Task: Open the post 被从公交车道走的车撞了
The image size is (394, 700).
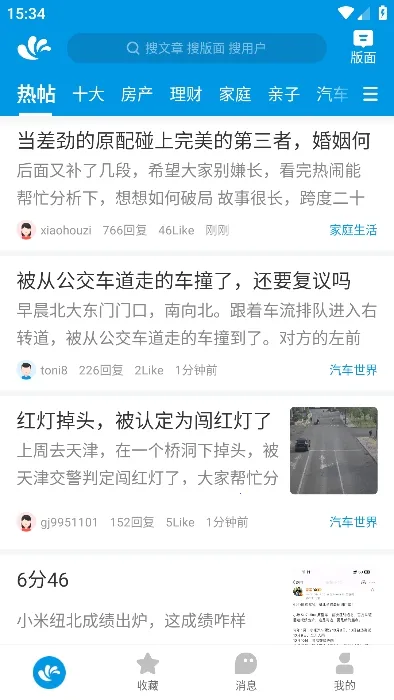Action: (x=197, y=325)
